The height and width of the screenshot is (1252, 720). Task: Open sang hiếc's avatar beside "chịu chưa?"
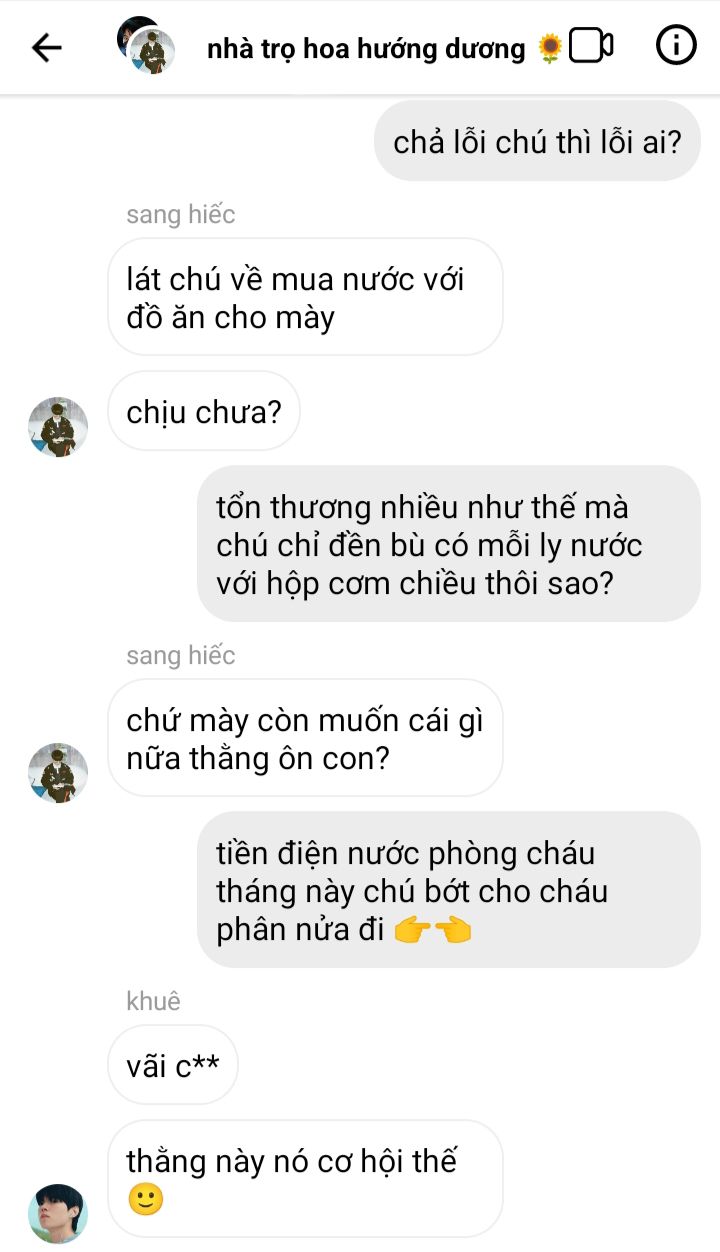tap(58, 427)
